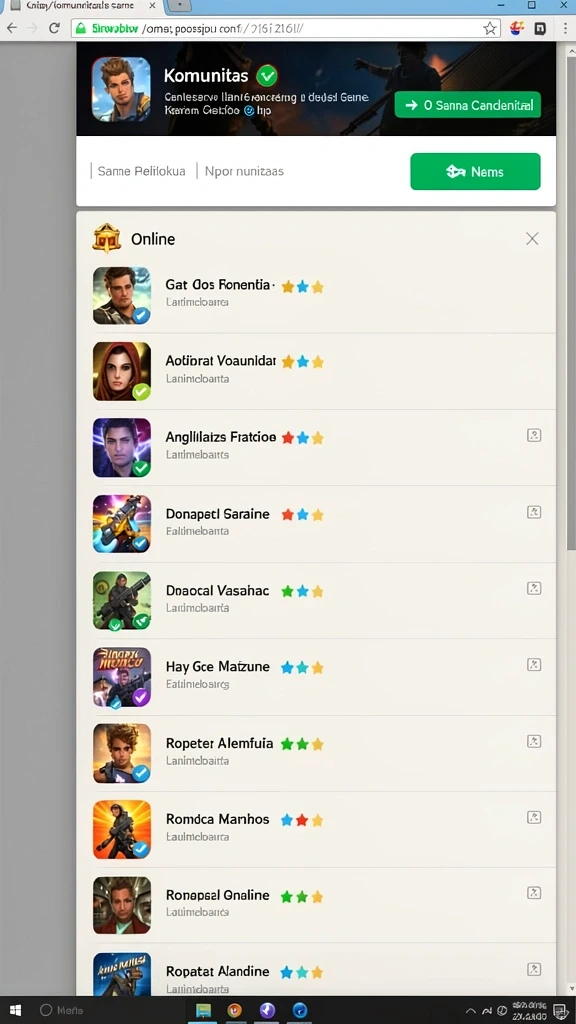
Task: Open the Dnaocal Vasahac entry
Action: [316, 600]
